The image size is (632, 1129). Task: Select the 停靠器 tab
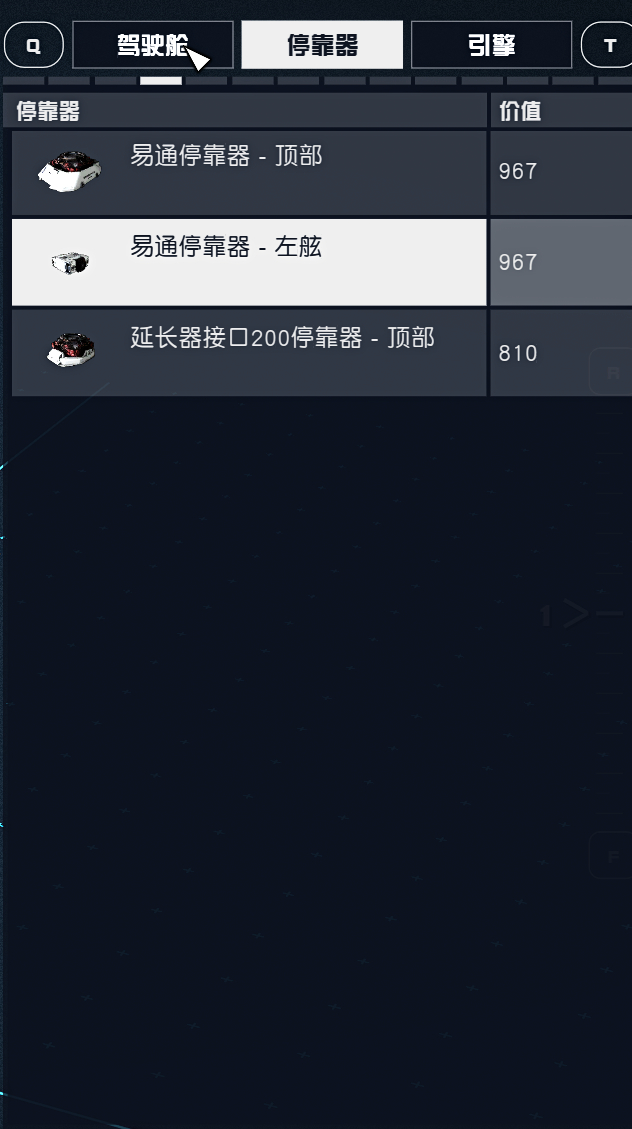click(x=322, y=46)
